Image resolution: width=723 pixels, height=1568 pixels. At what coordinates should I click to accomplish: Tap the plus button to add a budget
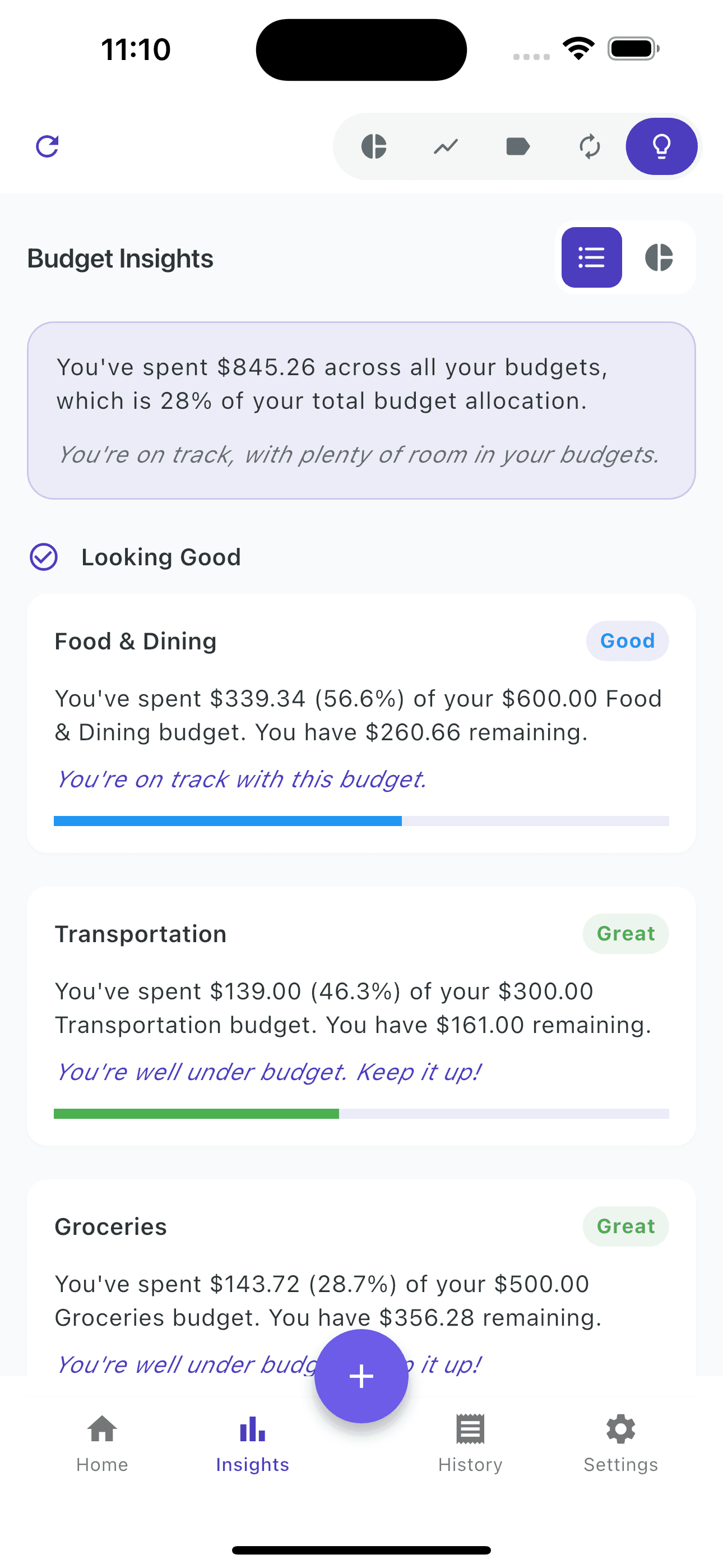point(361,1376)
